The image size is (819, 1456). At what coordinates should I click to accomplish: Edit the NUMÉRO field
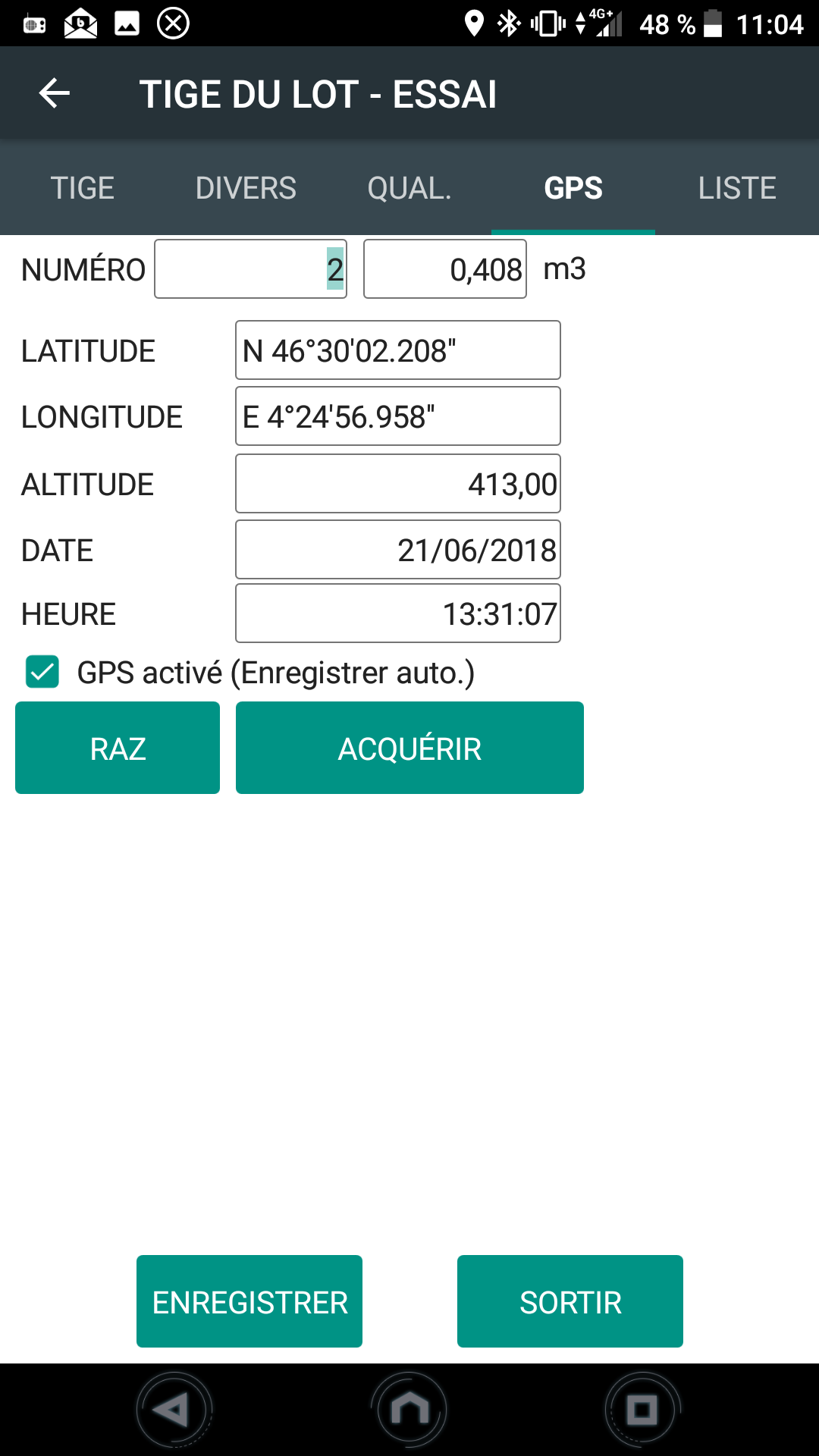[251, 269]
